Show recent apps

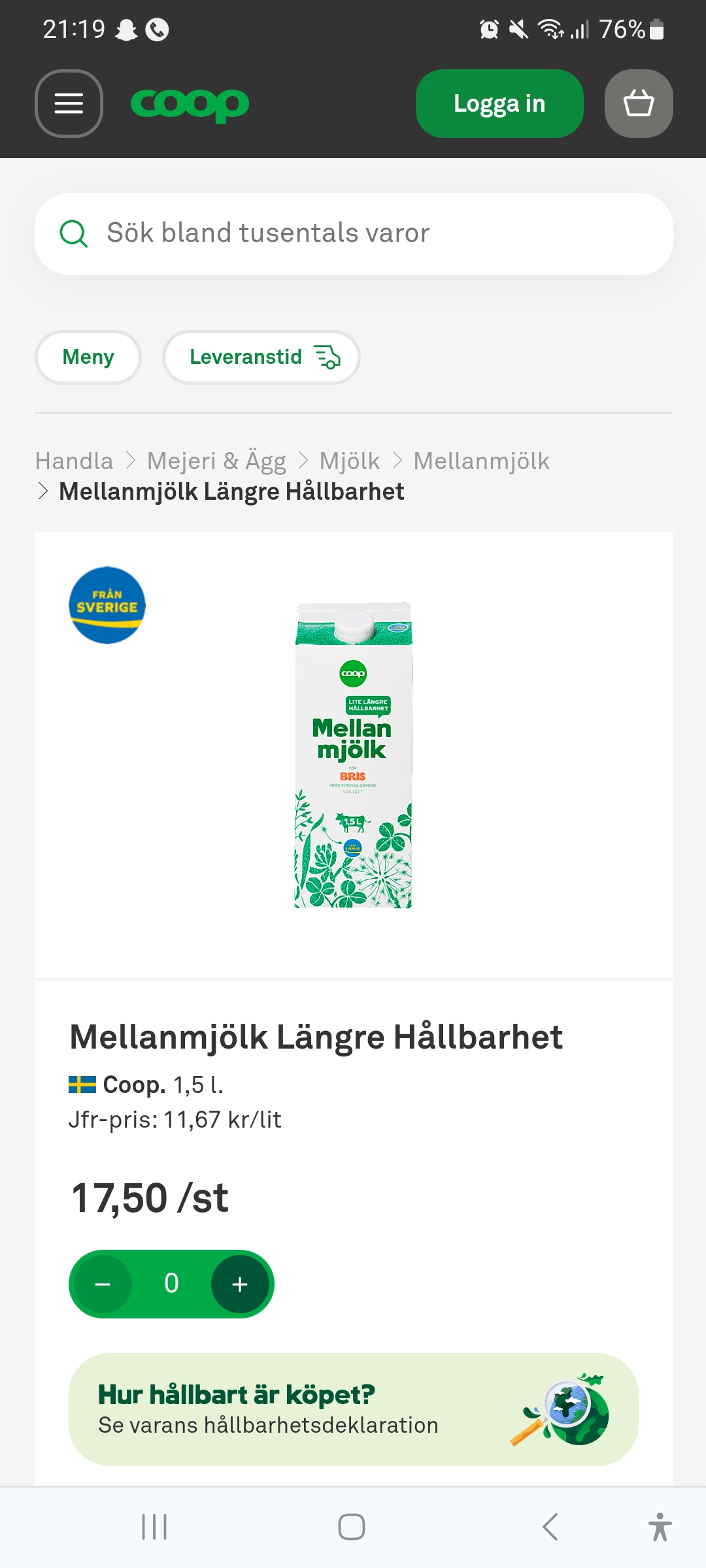(154, 1527)
